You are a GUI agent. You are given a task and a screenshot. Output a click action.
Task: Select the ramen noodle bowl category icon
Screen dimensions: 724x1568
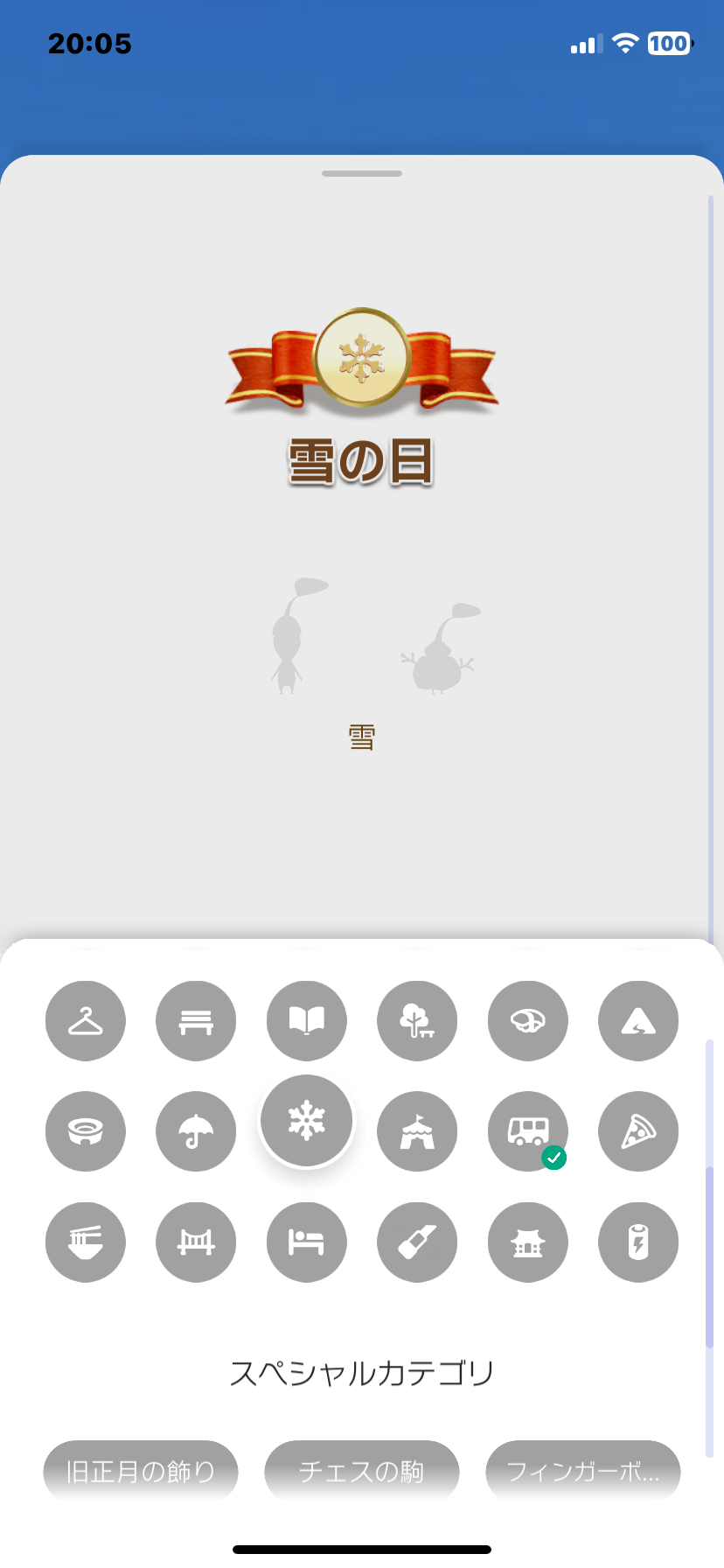86,1242
